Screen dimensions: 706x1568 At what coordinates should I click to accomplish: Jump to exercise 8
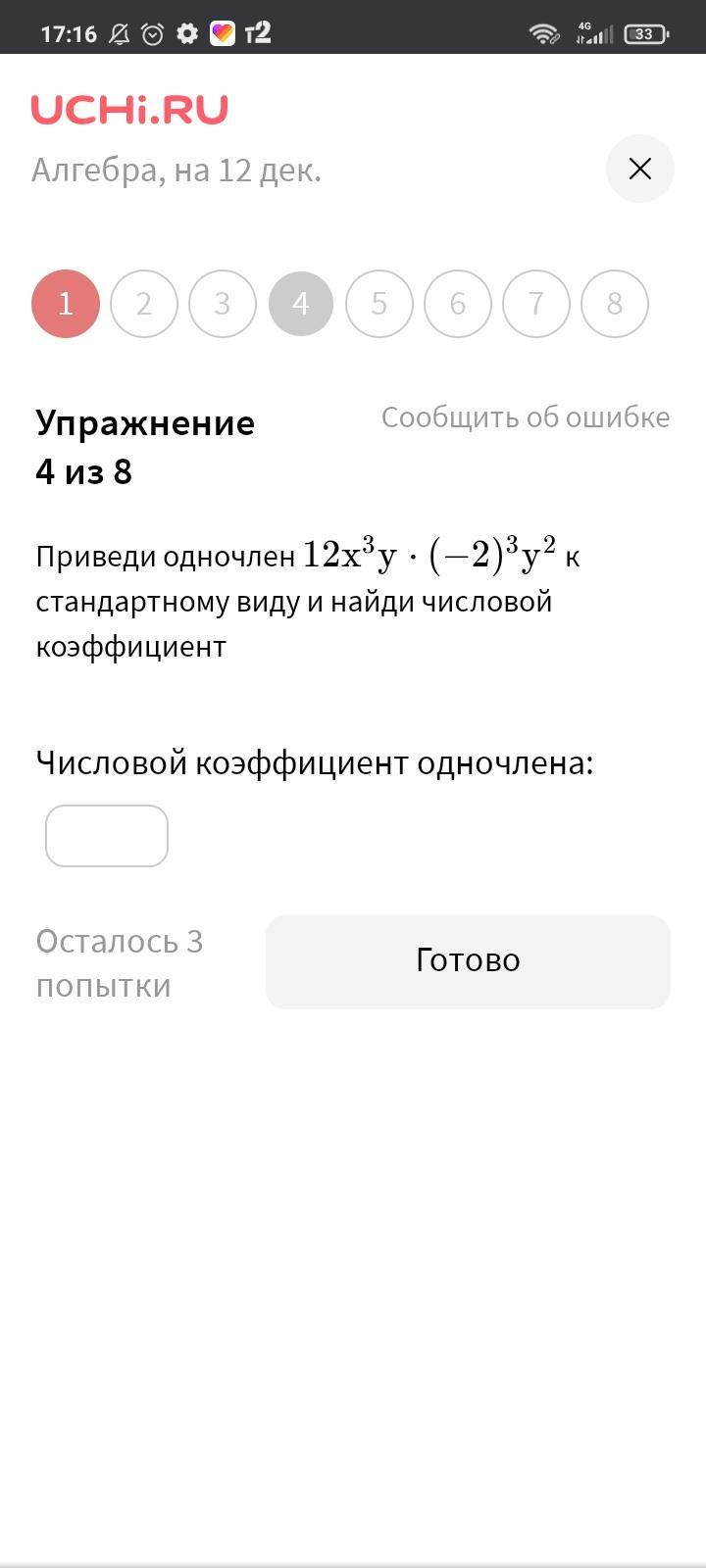coord(615,304)
